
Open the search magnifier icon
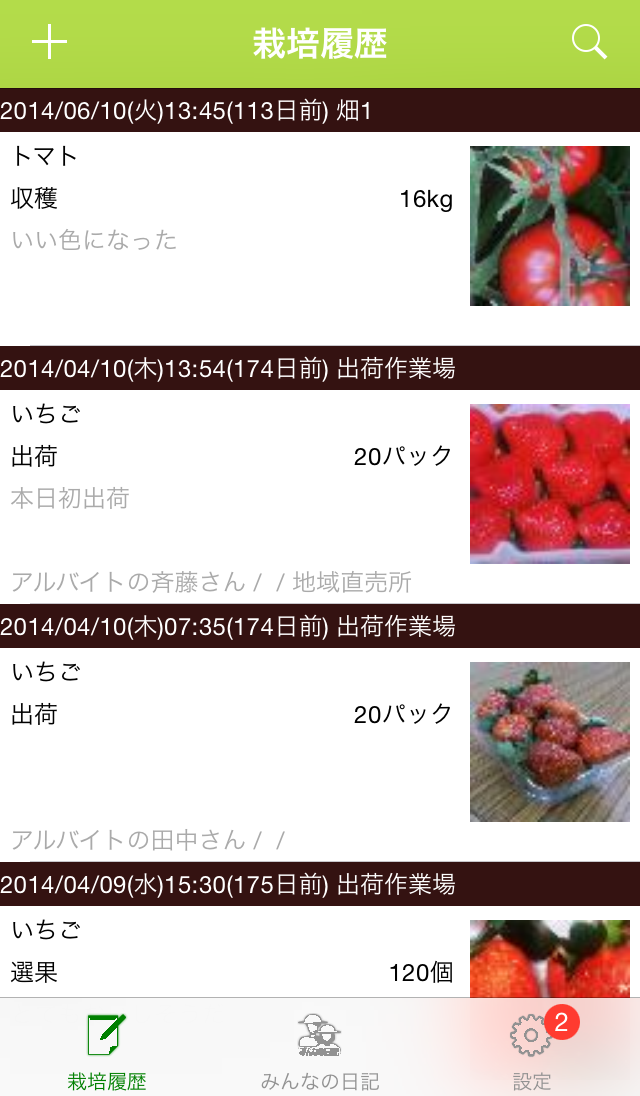589,42
